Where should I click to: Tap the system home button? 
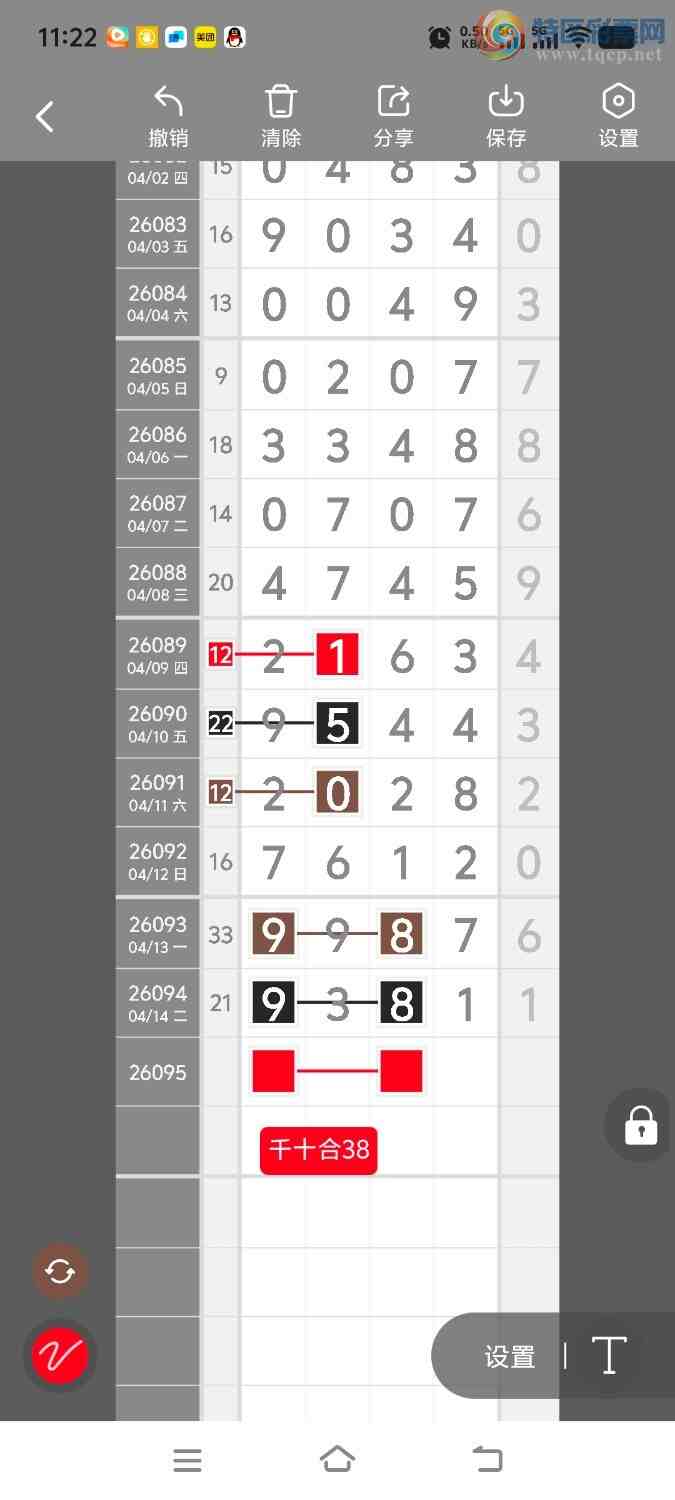click(x=337, y=1460)
